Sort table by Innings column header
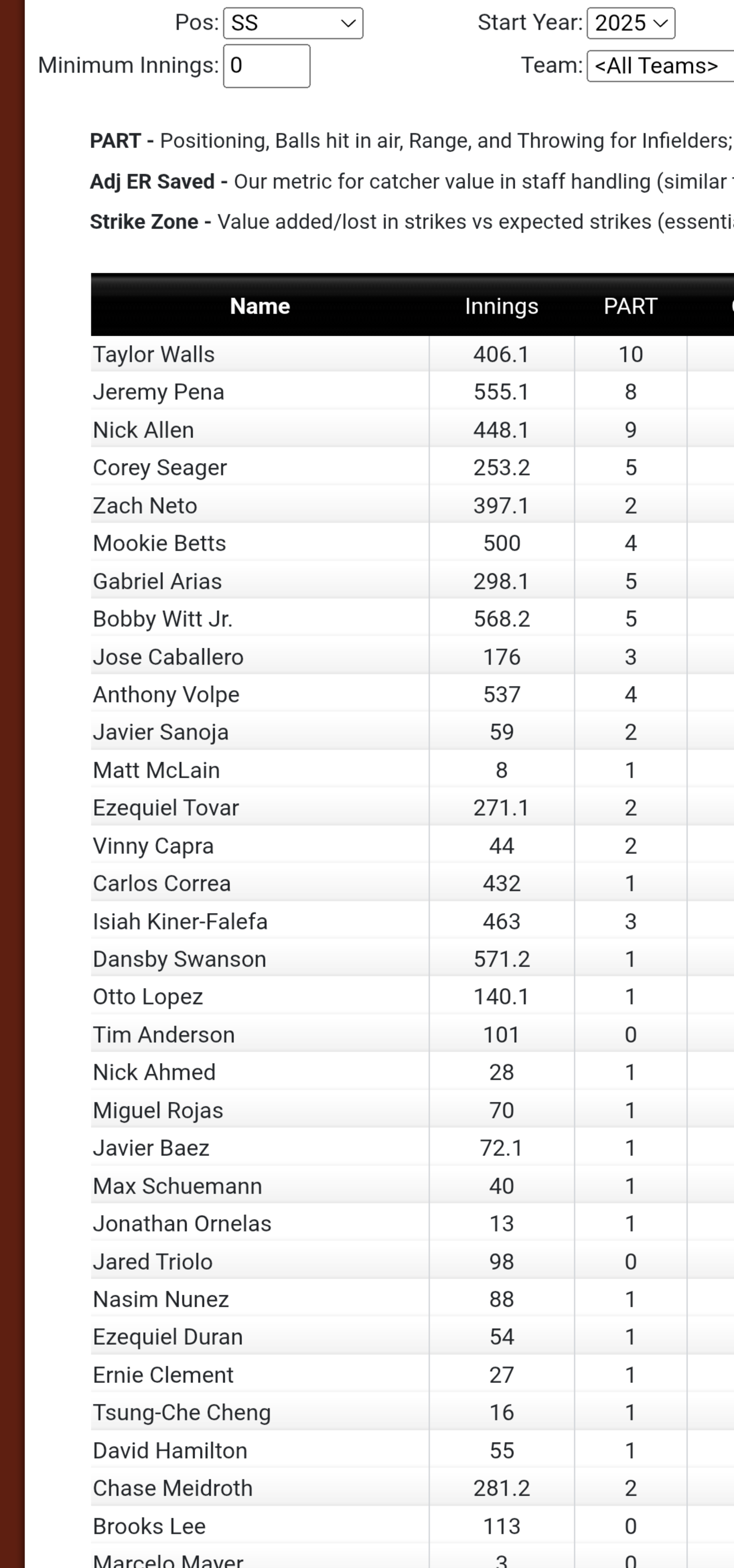The image size is (734, 1568). pos(501,306)
